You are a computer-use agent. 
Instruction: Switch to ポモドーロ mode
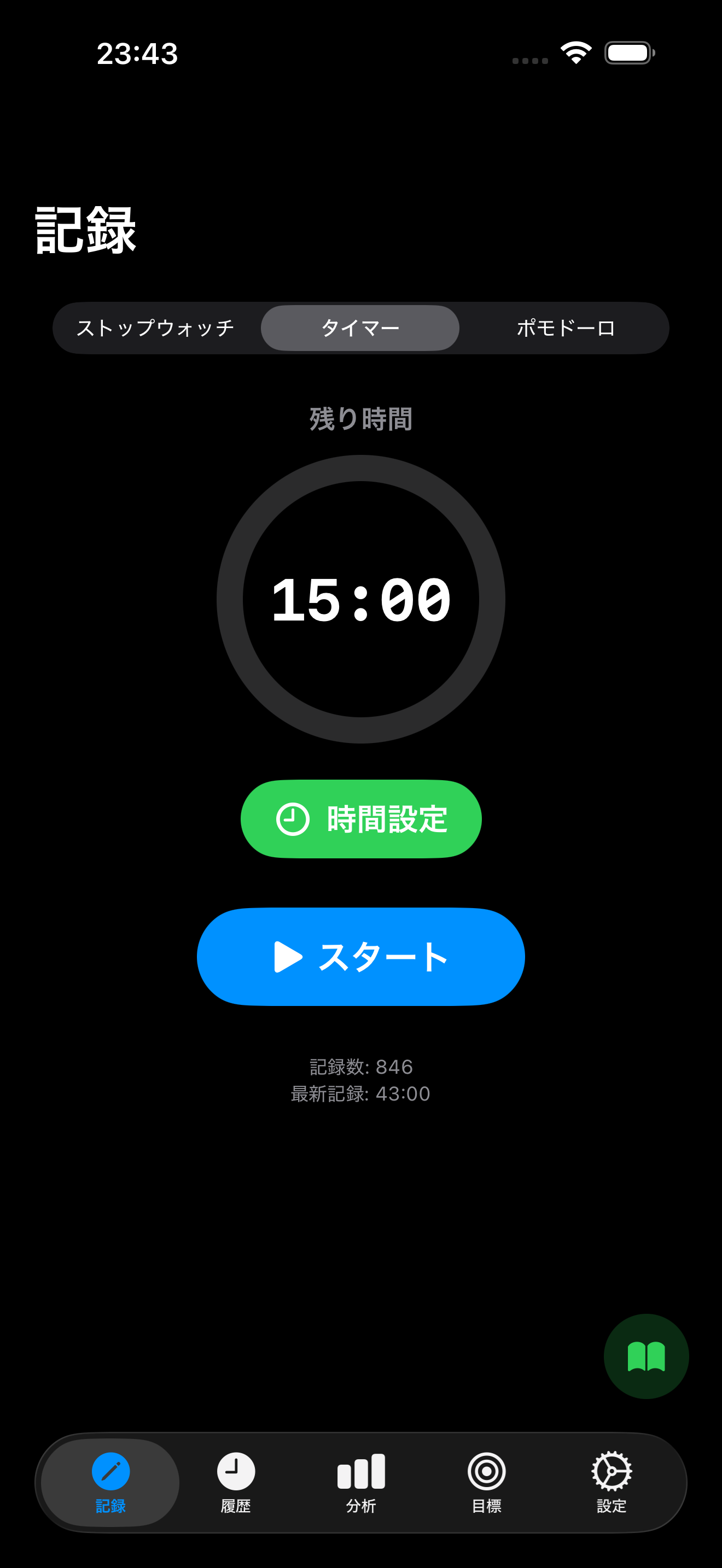565,327
